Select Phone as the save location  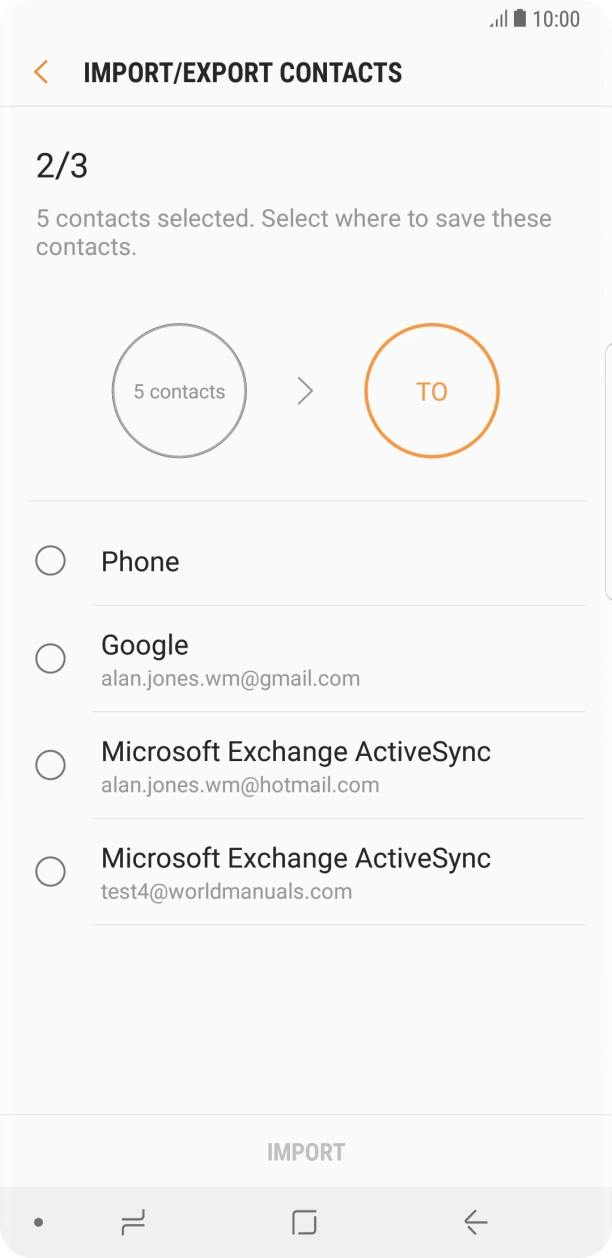pyautogui.click(x=50, y=561)
